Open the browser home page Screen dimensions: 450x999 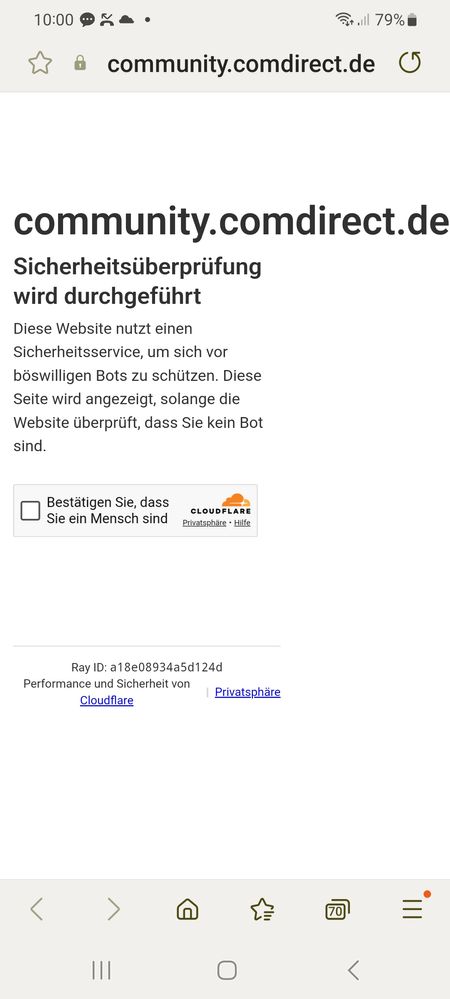point(187,909)
